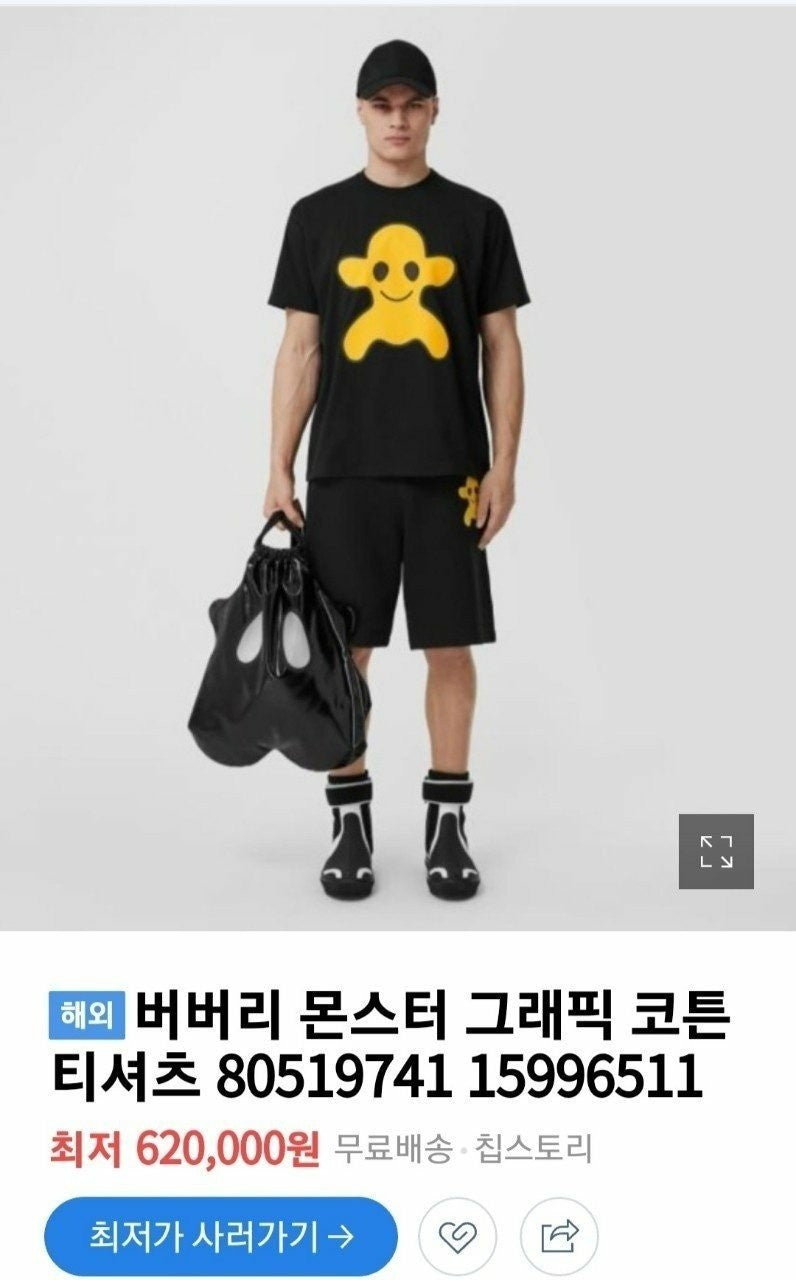Image resolution: width=796 pixels, height=1280 pixels.
Task: Tap the 최저가 사러가기 button
Action: 220,1237
